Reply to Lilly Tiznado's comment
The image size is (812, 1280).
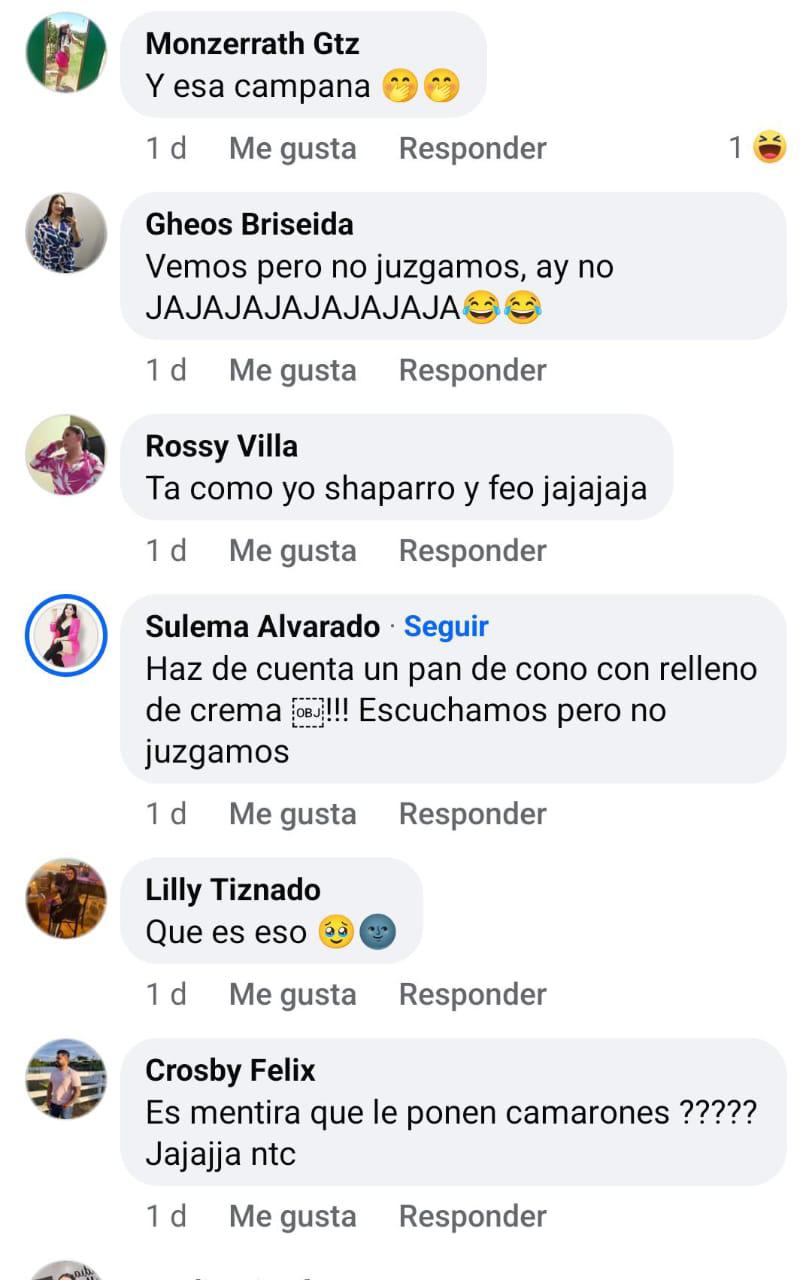click(472, 994)
